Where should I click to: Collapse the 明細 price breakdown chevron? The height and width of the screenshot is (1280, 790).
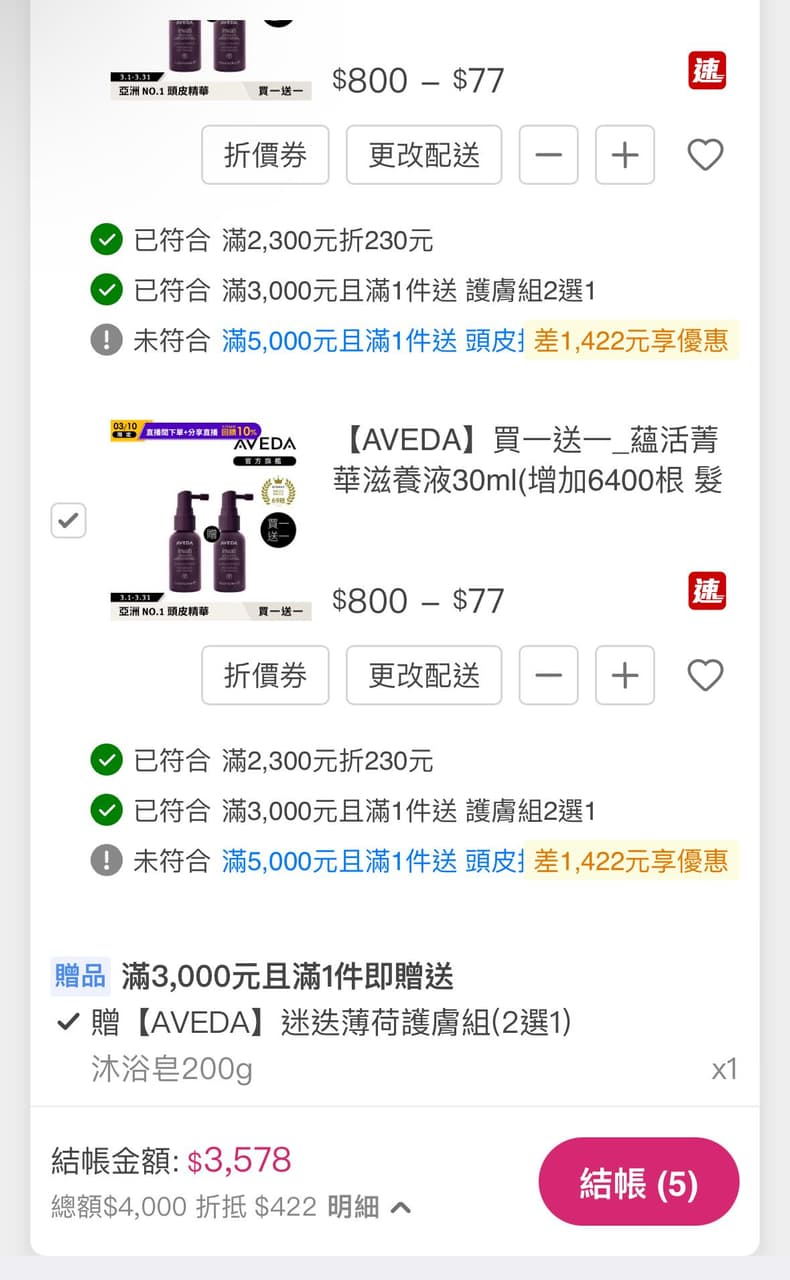[x=400, y=1208]
